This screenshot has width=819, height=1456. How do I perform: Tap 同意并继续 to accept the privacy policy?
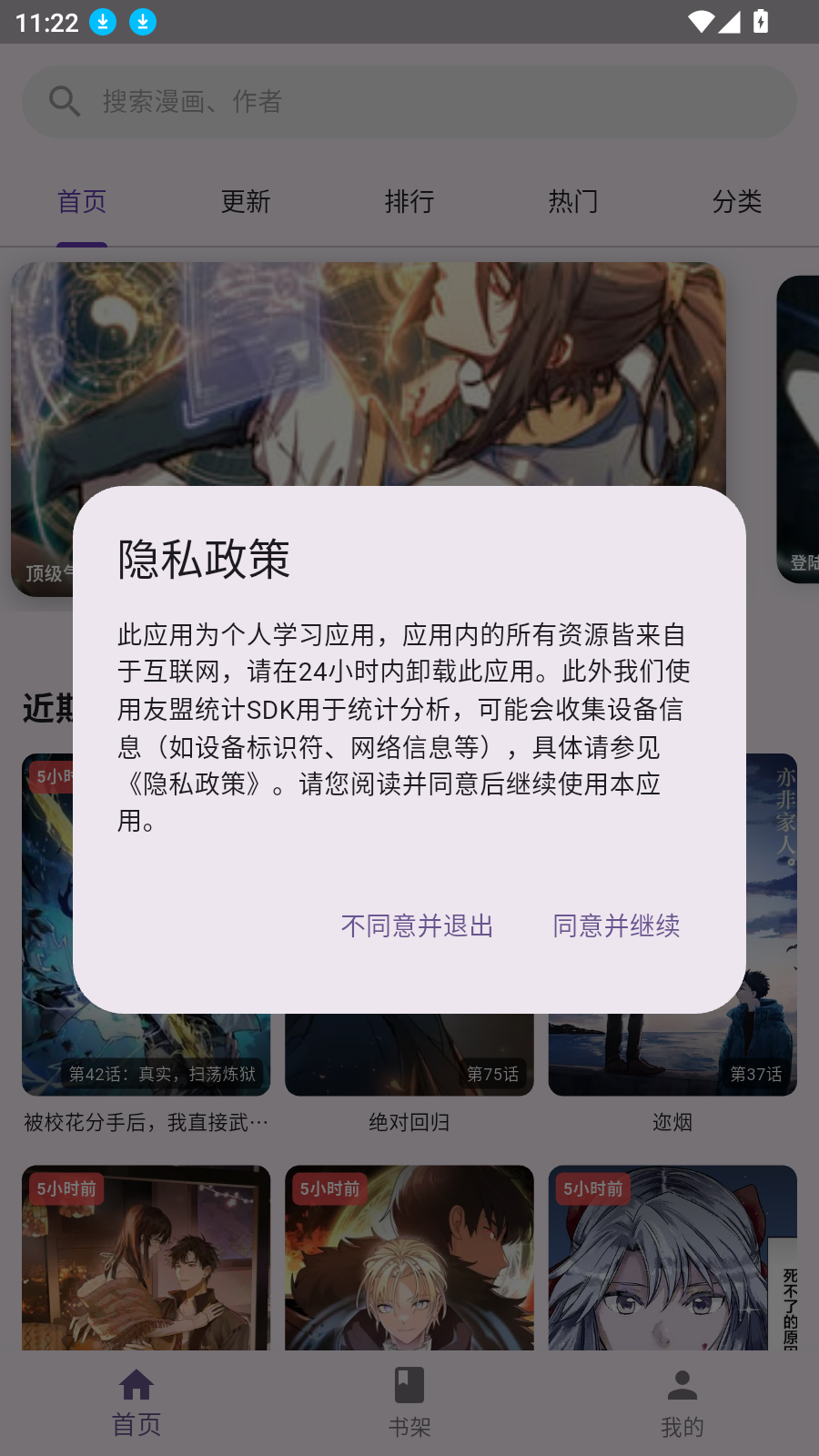(x=616, y=925)
